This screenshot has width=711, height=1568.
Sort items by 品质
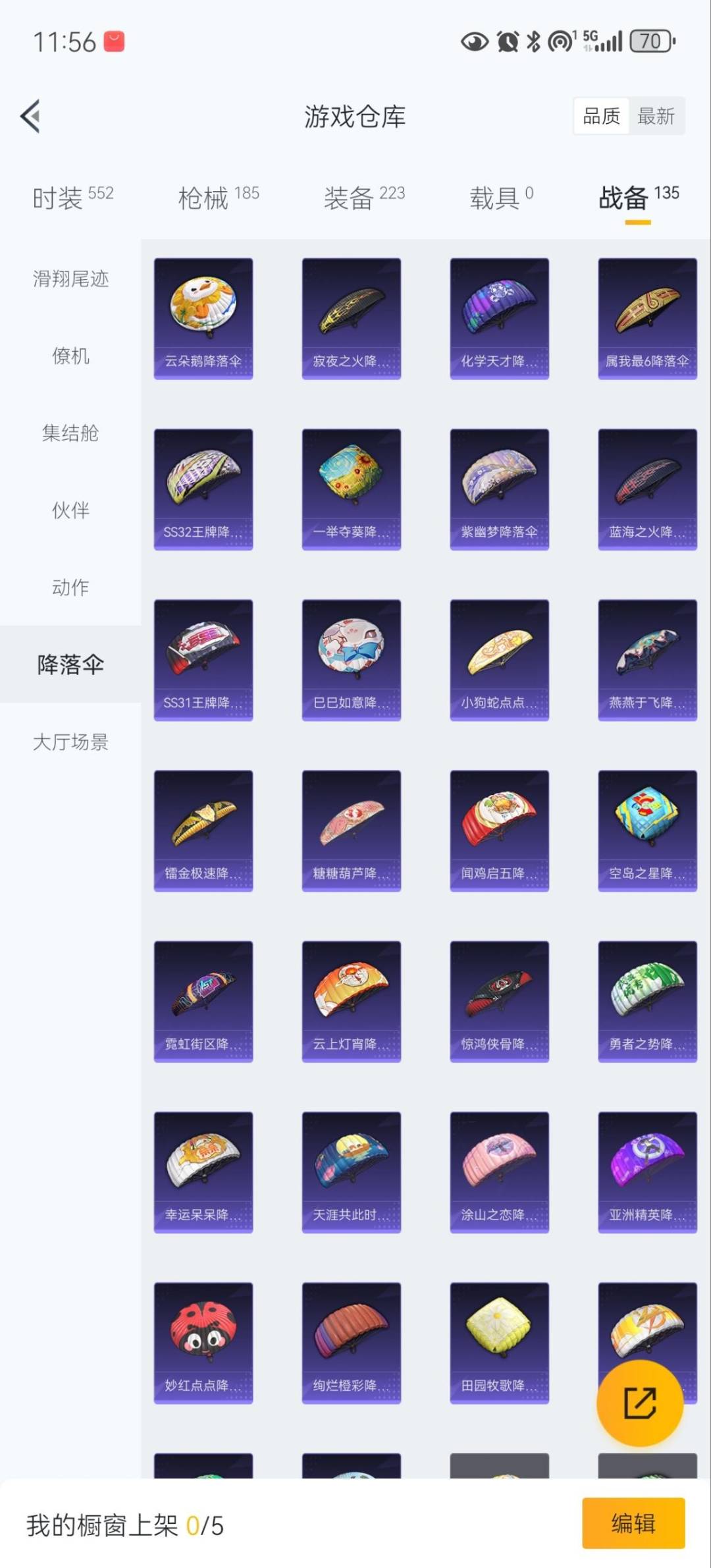tap(601, 117)
